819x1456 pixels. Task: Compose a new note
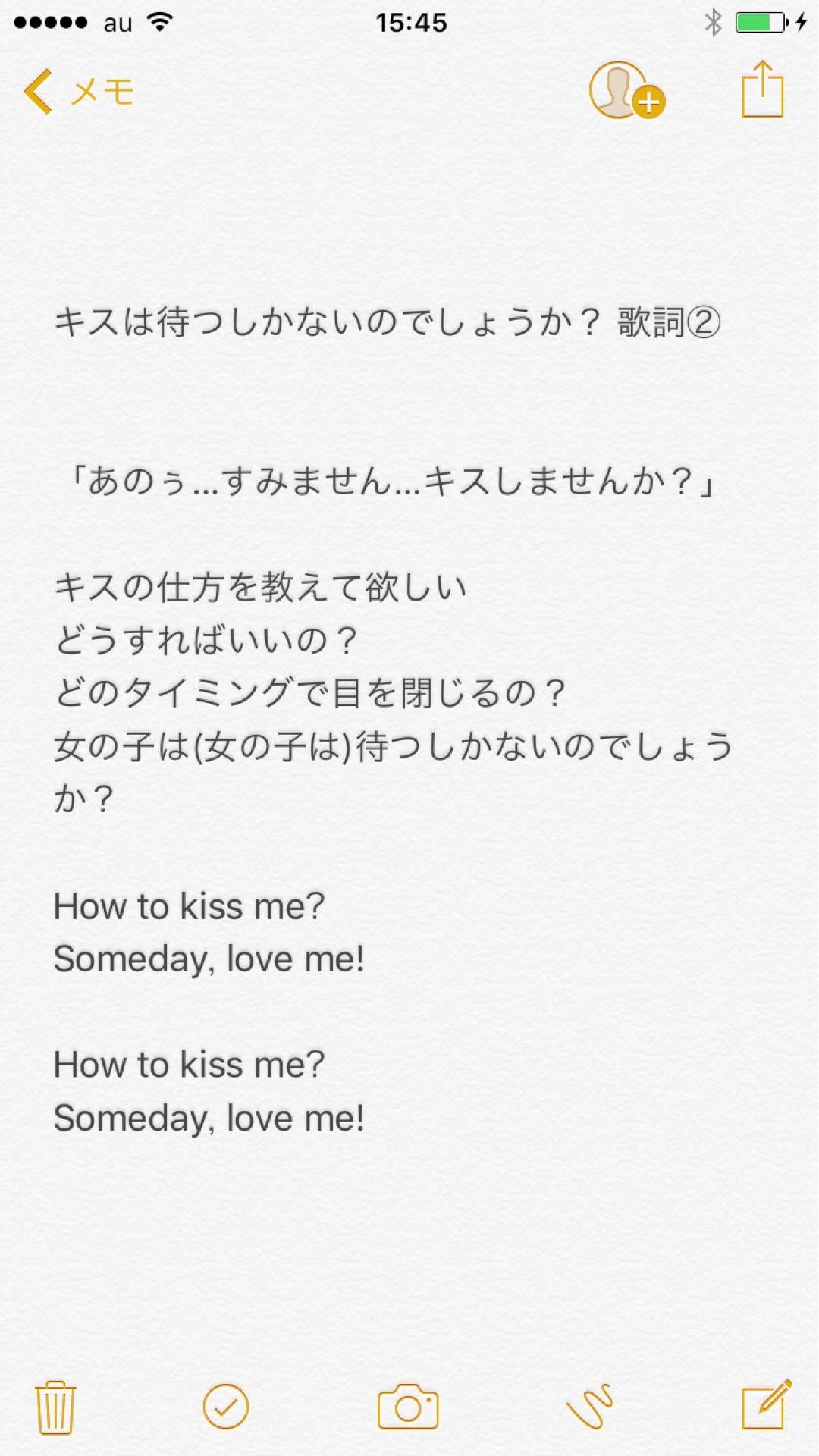point(766,1405)
